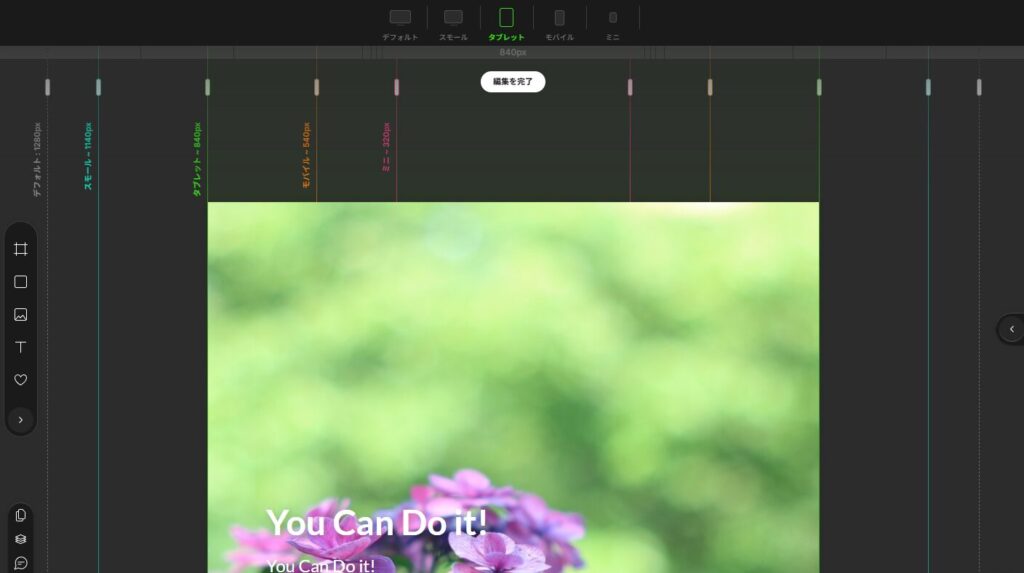Open the pages icon
Screen dimensions: 1024x573
point(20,516)
